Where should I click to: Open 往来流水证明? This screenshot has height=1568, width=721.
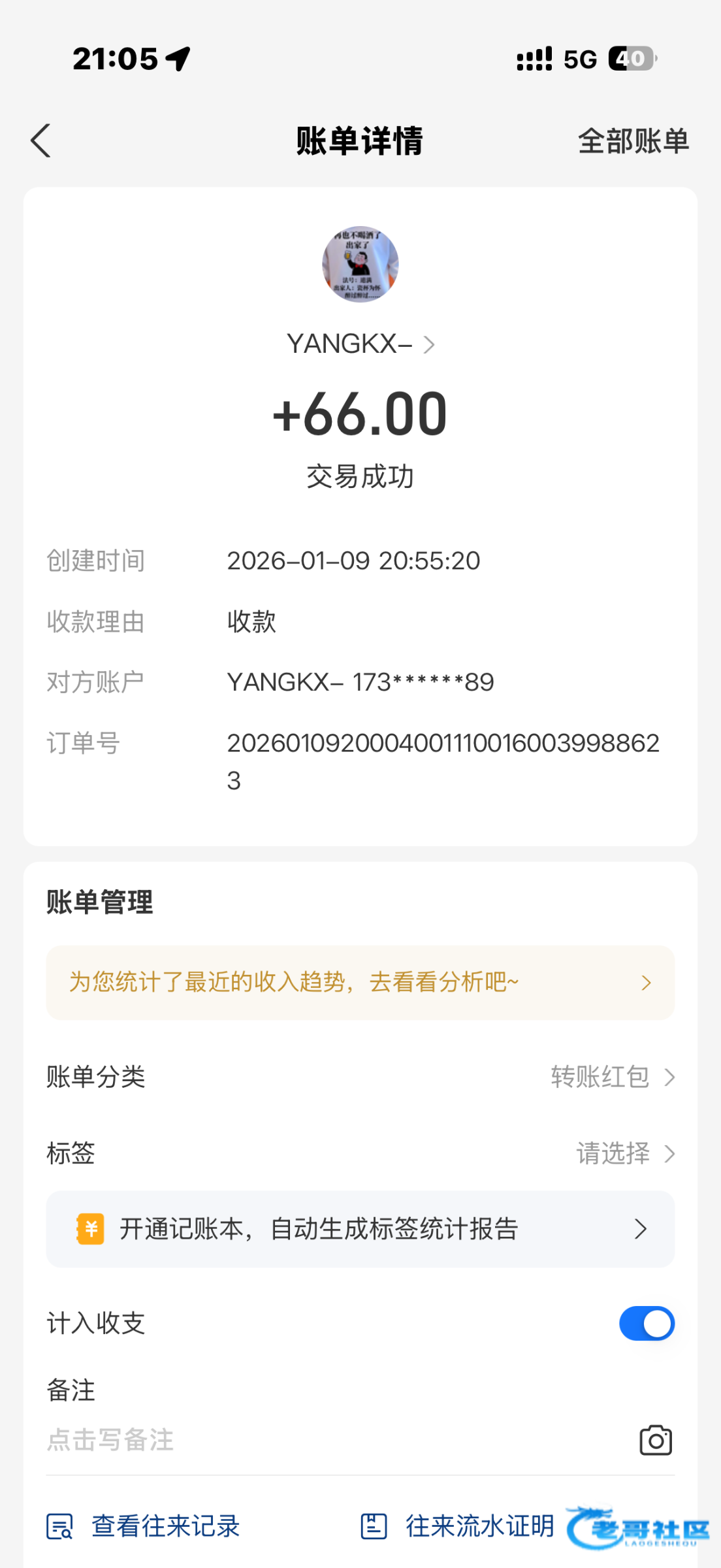tap(457, 1526)
